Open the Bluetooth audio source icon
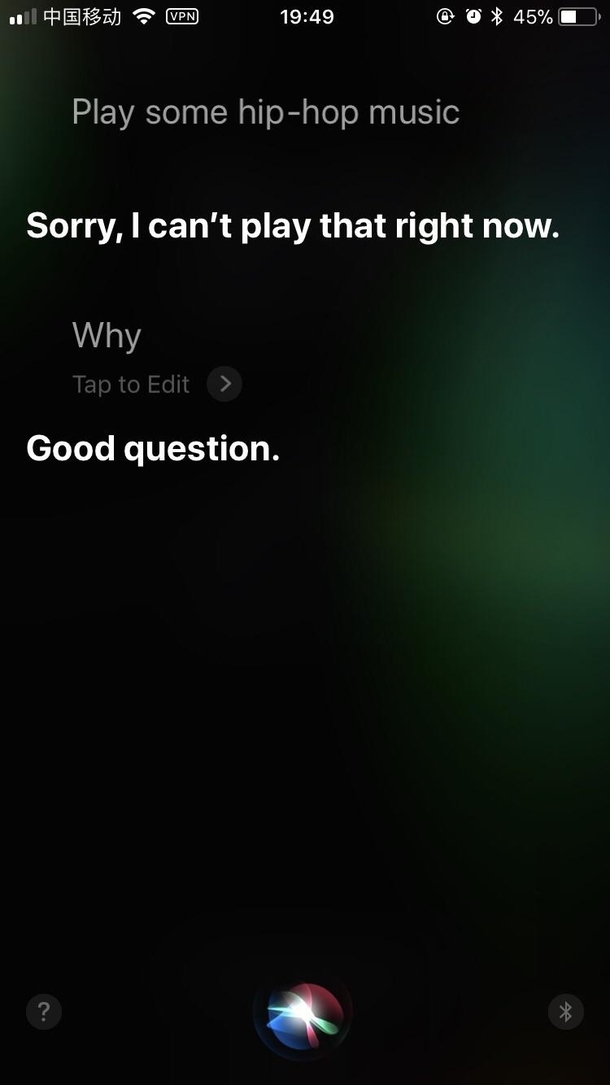The width and height of the screenshot is (610, 1085). coord(566,1012)
